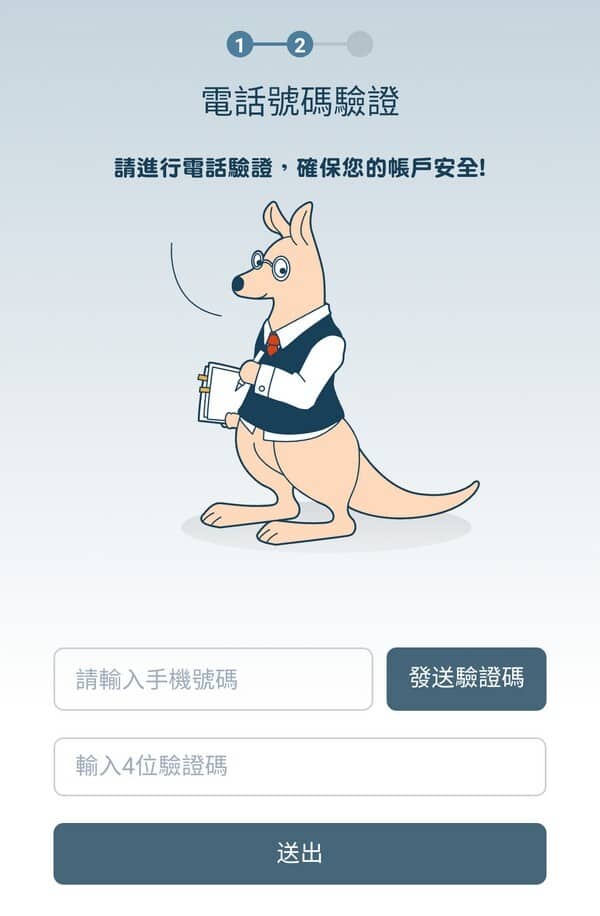Tap the 請輸入手機號碼 phone number field
600x916 pixels.
(213, 679)
